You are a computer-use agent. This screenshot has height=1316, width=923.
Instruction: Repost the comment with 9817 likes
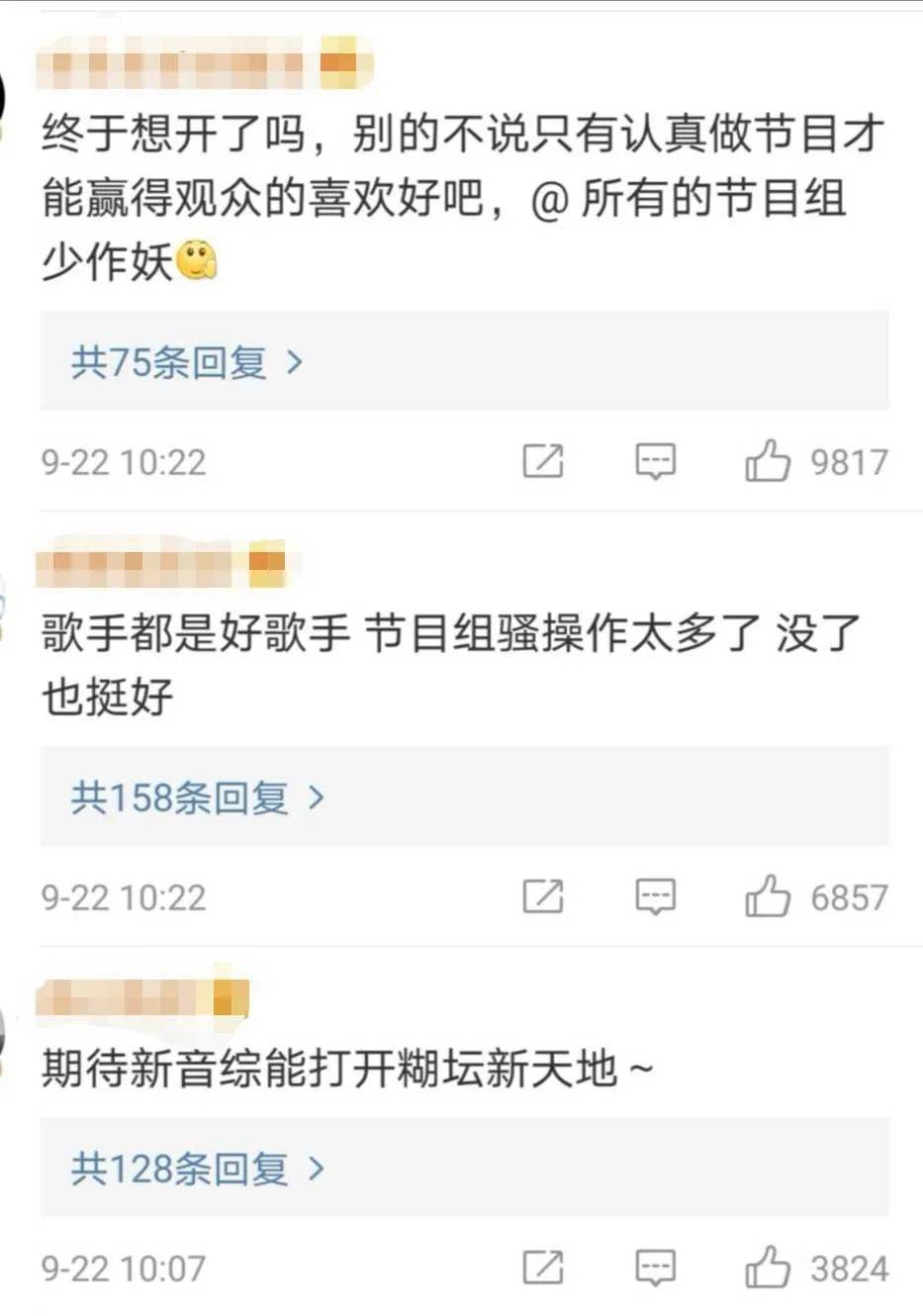tap(543, 461)
